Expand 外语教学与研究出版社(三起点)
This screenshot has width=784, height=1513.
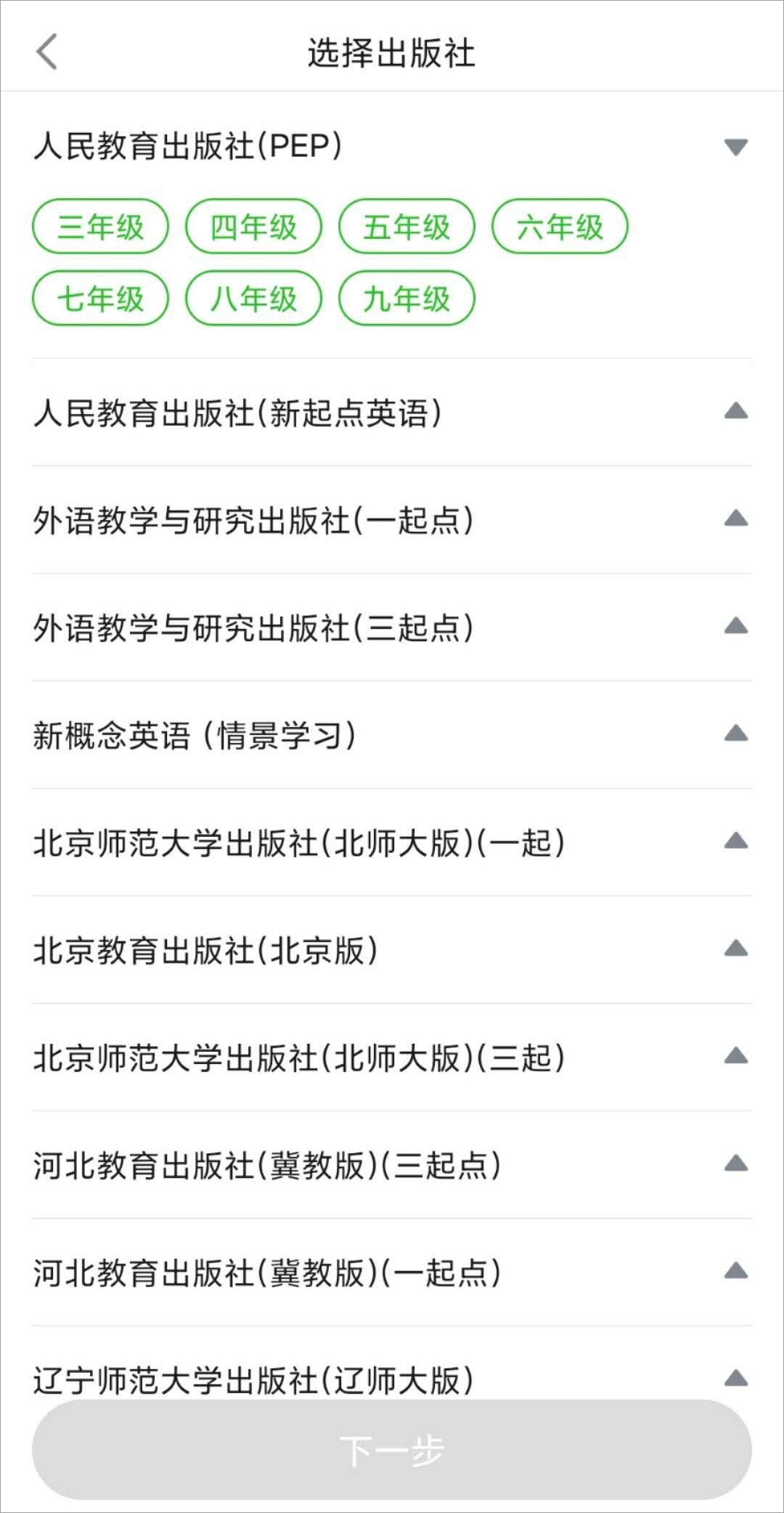(735, 627)
